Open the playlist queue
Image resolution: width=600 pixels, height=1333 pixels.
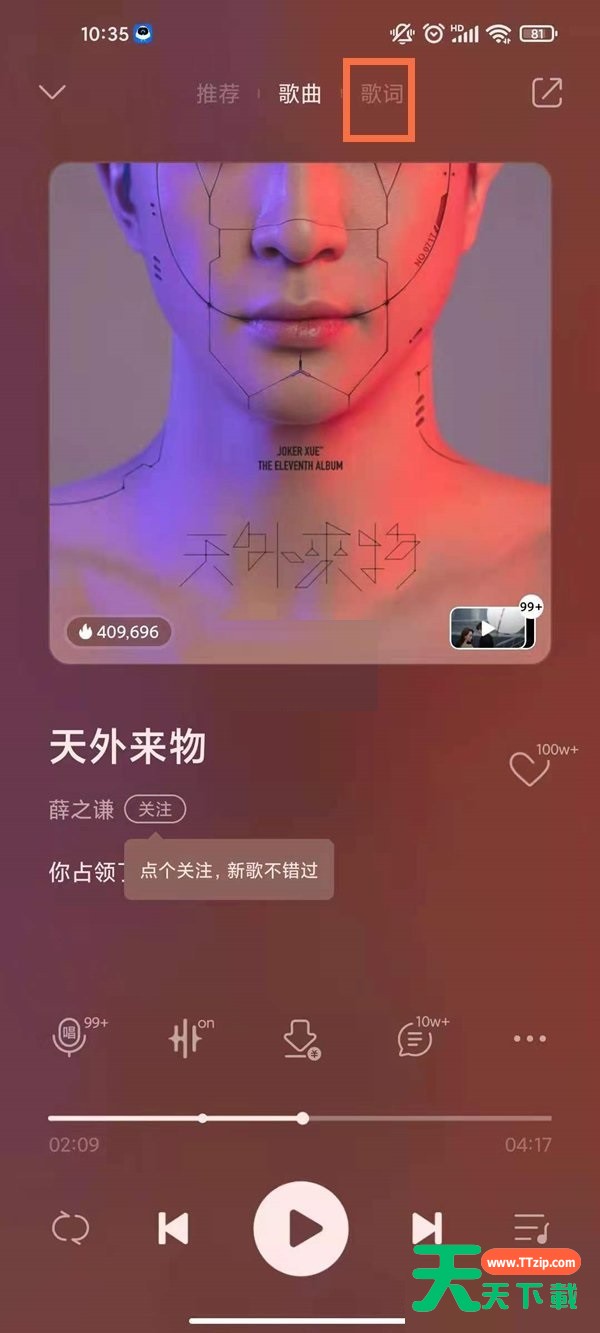click(531, 1228)
